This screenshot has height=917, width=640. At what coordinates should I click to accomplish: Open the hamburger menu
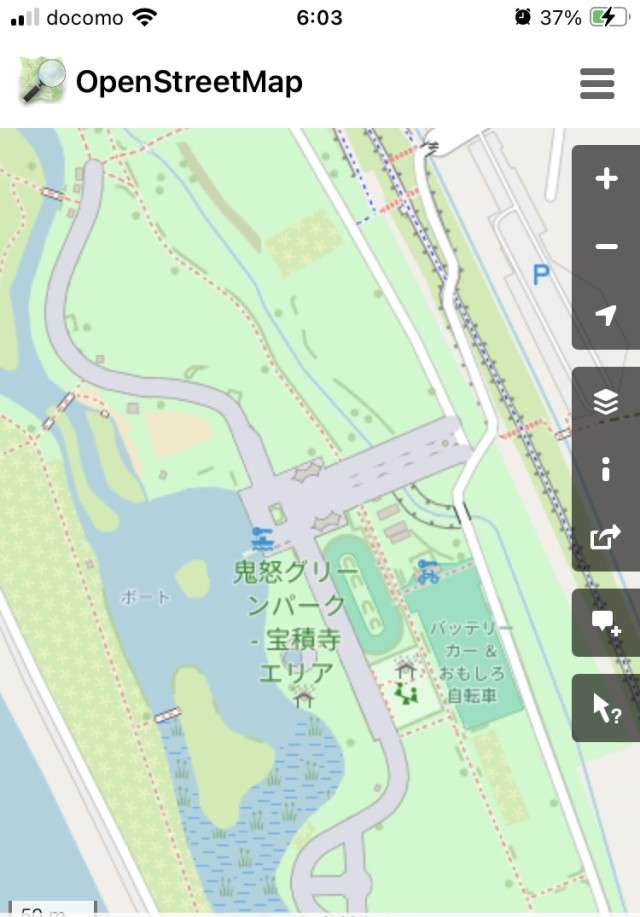[x=597, y=83]
